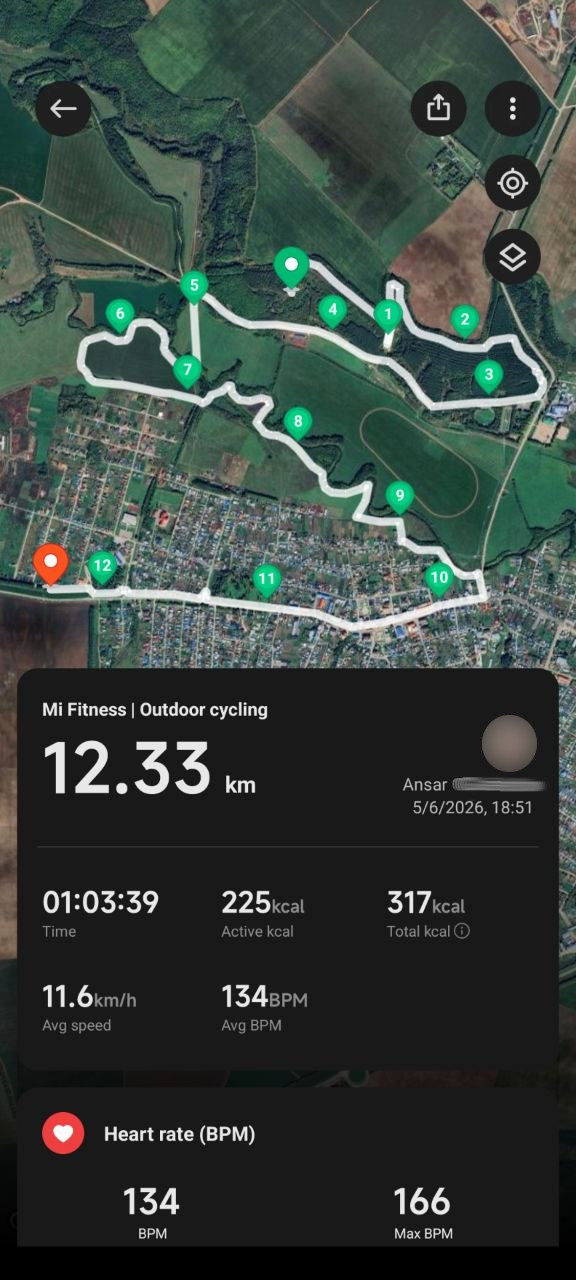Image resolution: width=576 pixels, height=1280 pixels.
Task: Open the three-dot overflow menu
Action: pyautogui.click(x=512, y=109)
